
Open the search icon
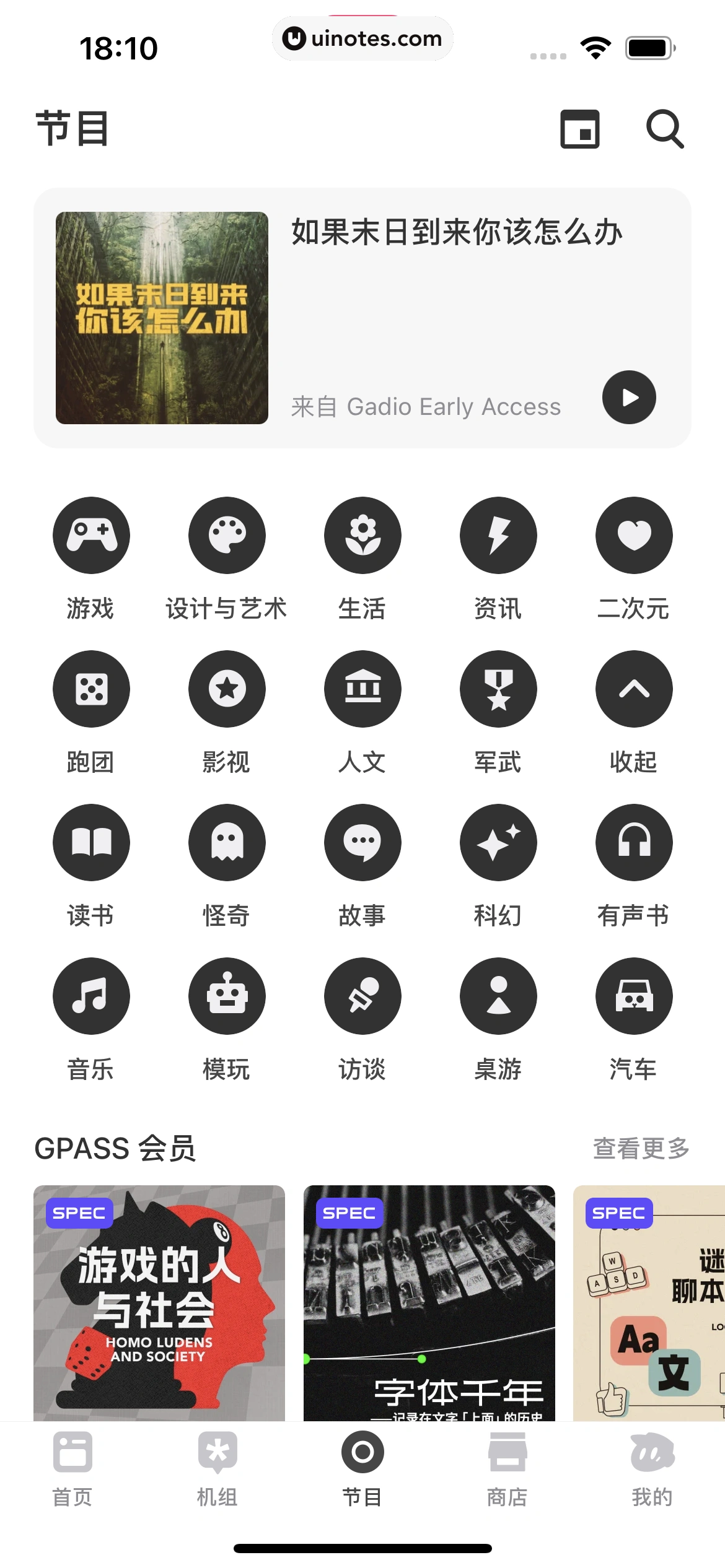coord(666,129)
